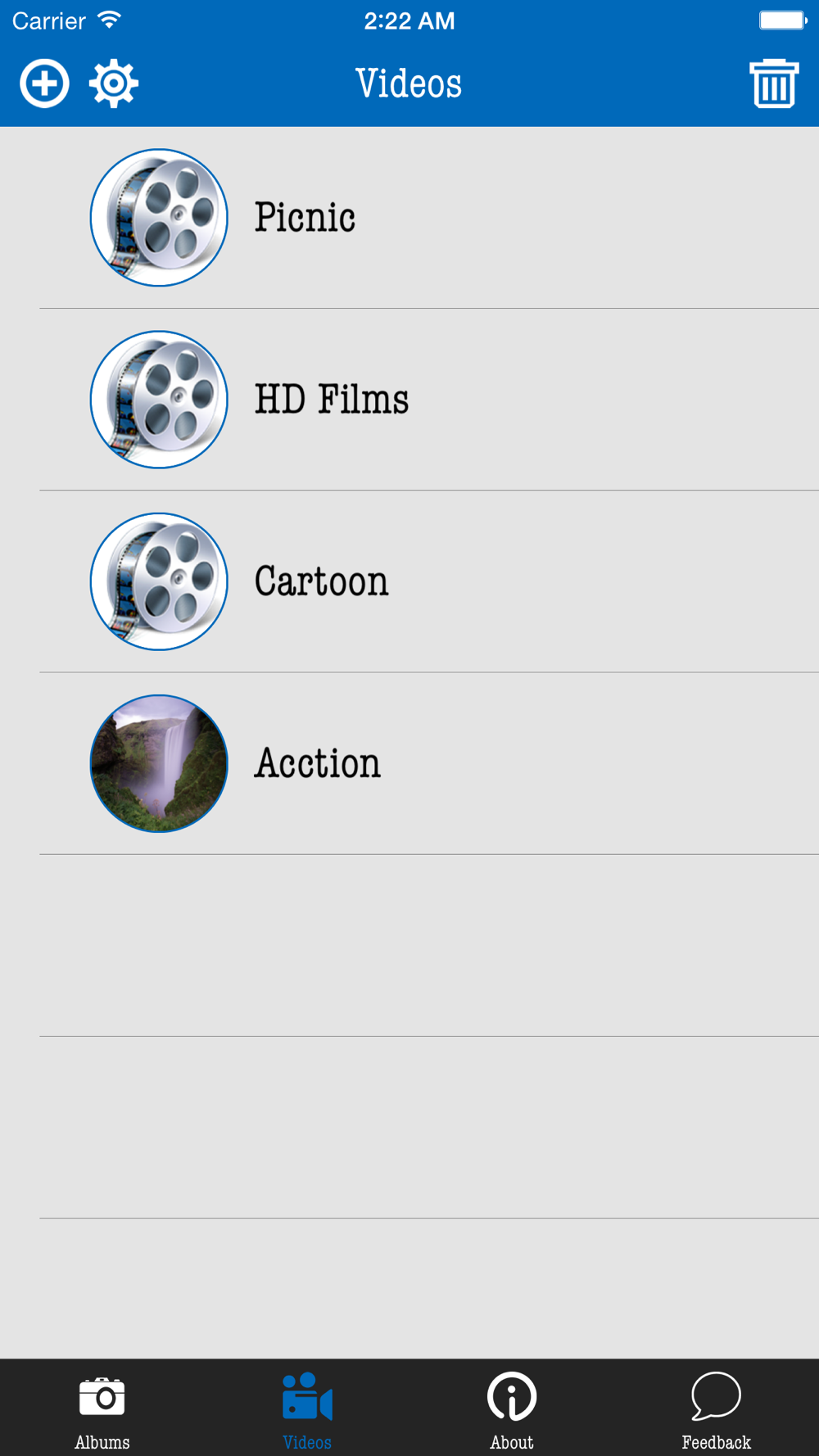Open the settings gear

114,84
